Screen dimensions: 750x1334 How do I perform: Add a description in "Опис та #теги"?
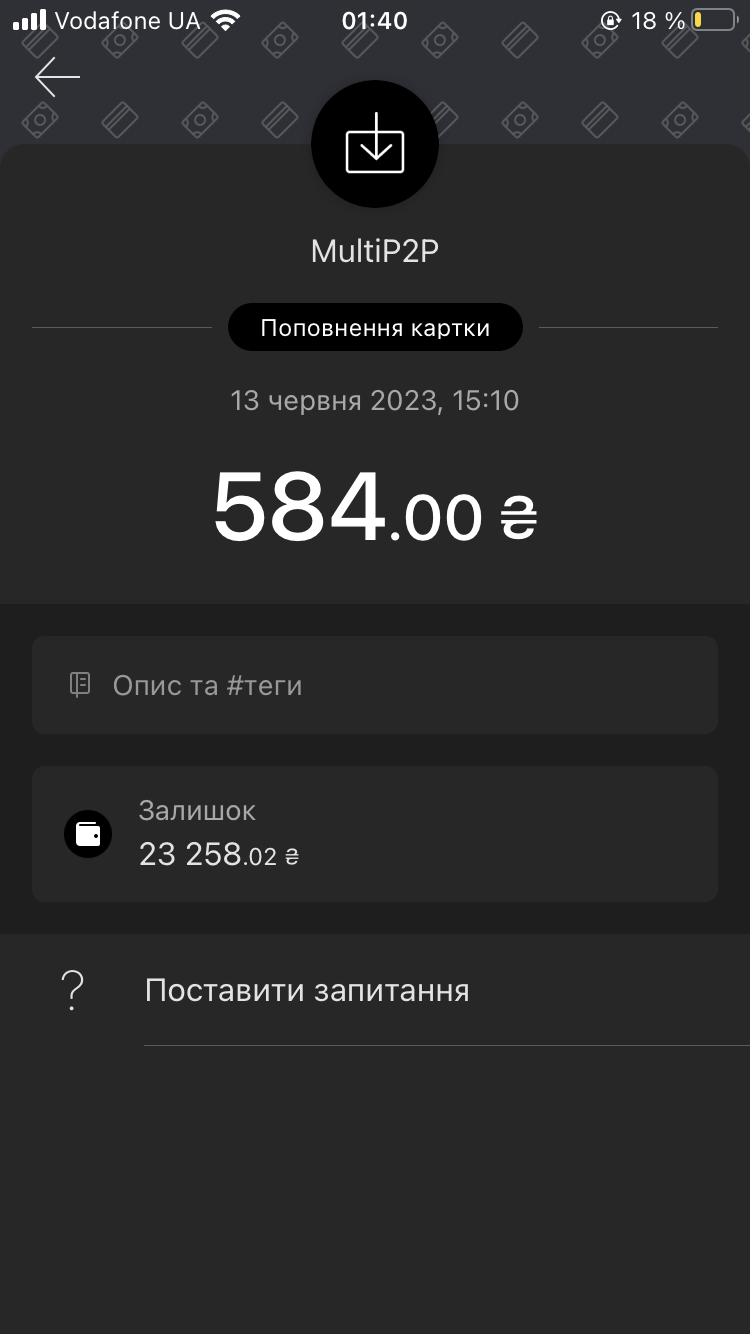click(374, 685)
